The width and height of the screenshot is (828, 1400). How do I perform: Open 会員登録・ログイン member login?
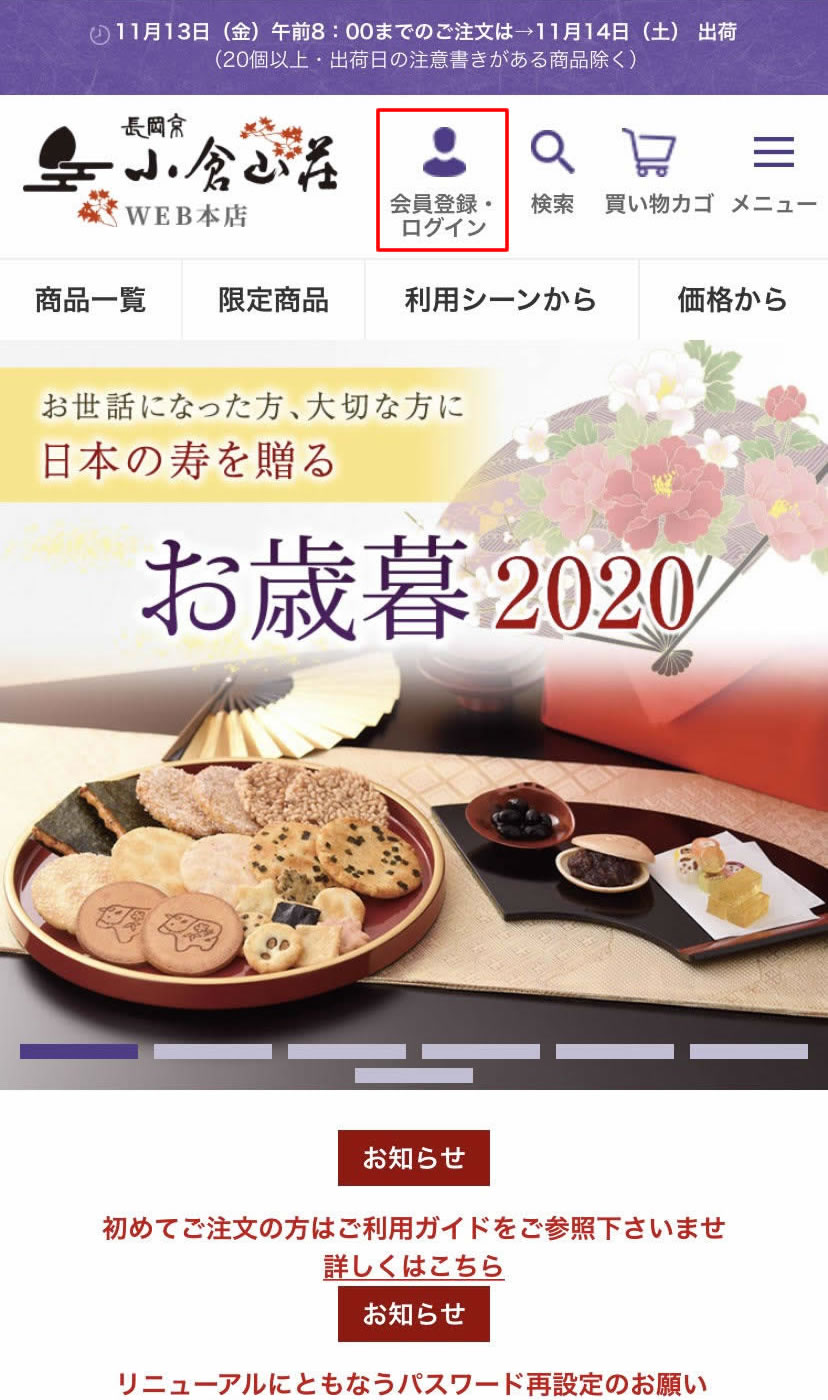[x=441, y=180]
